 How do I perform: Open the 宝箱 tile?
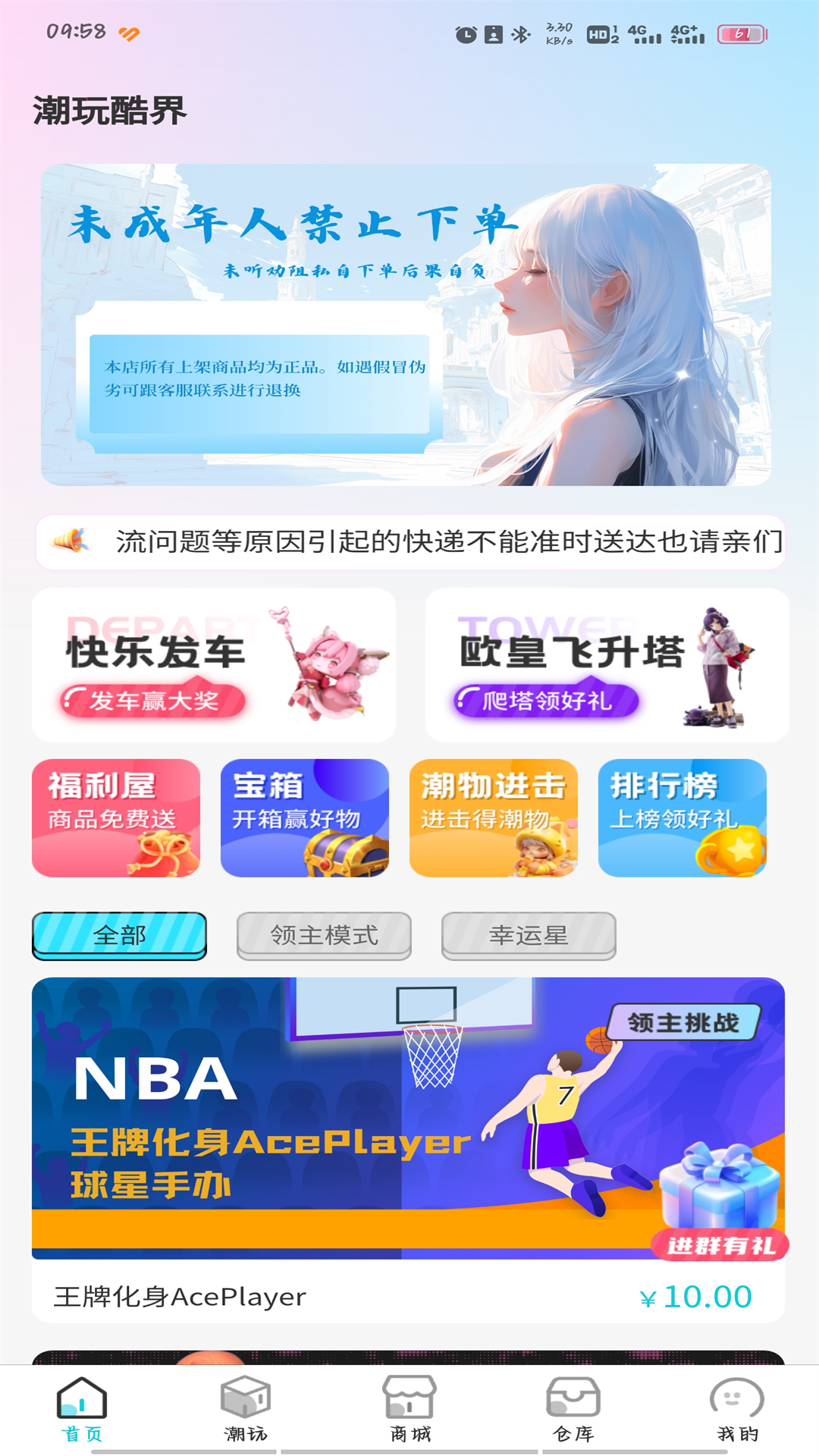tap(305, 818)
